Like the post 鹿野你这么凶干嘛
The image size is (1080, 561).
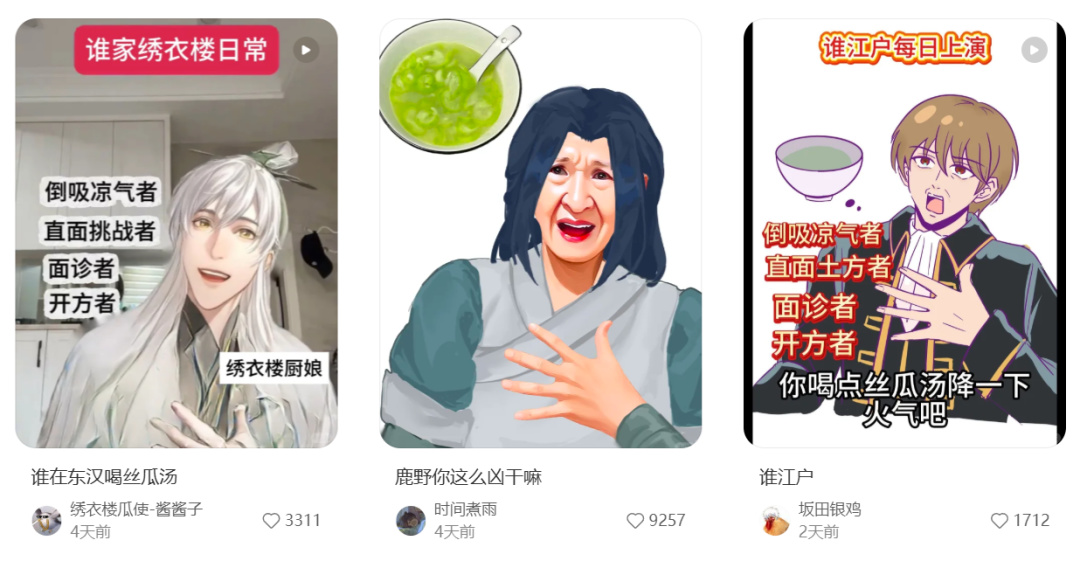635,520
